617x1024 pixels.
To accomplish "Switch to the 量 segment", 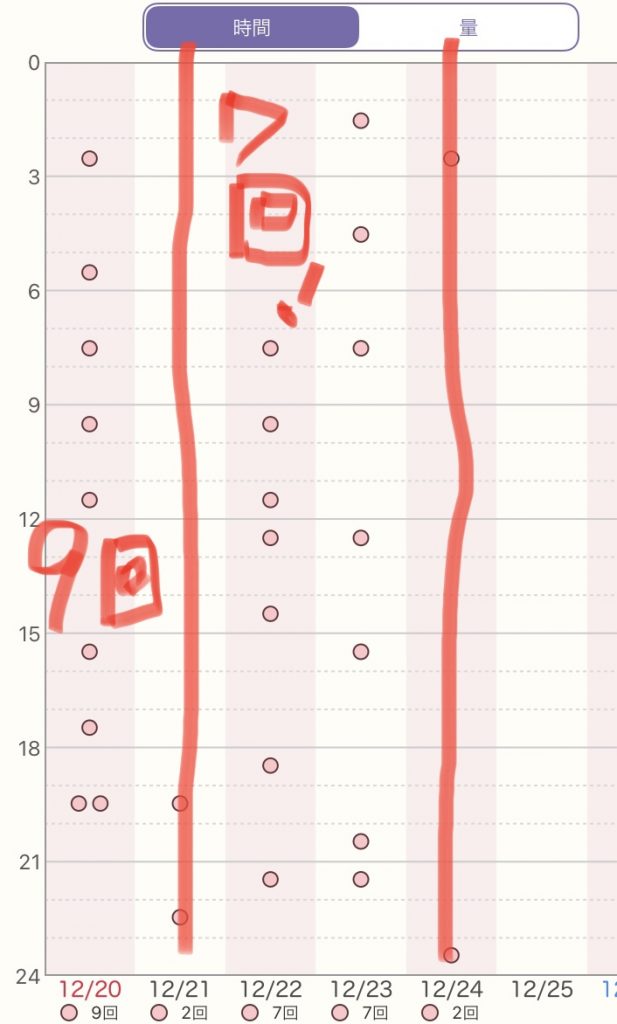I will pos(468,27).
